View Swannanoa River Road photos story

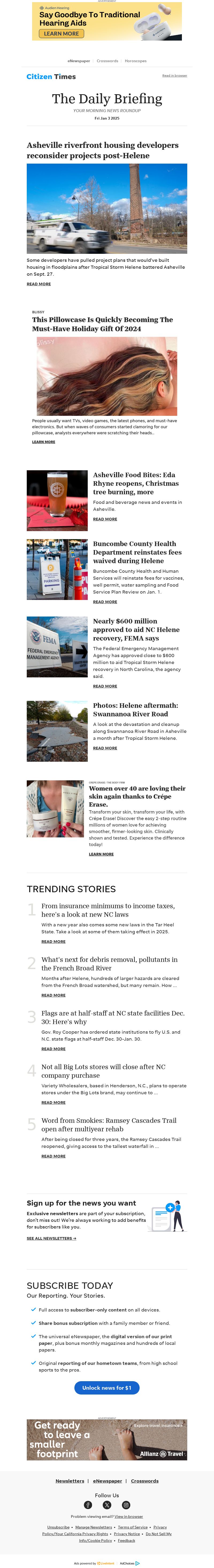coord(105,748)
